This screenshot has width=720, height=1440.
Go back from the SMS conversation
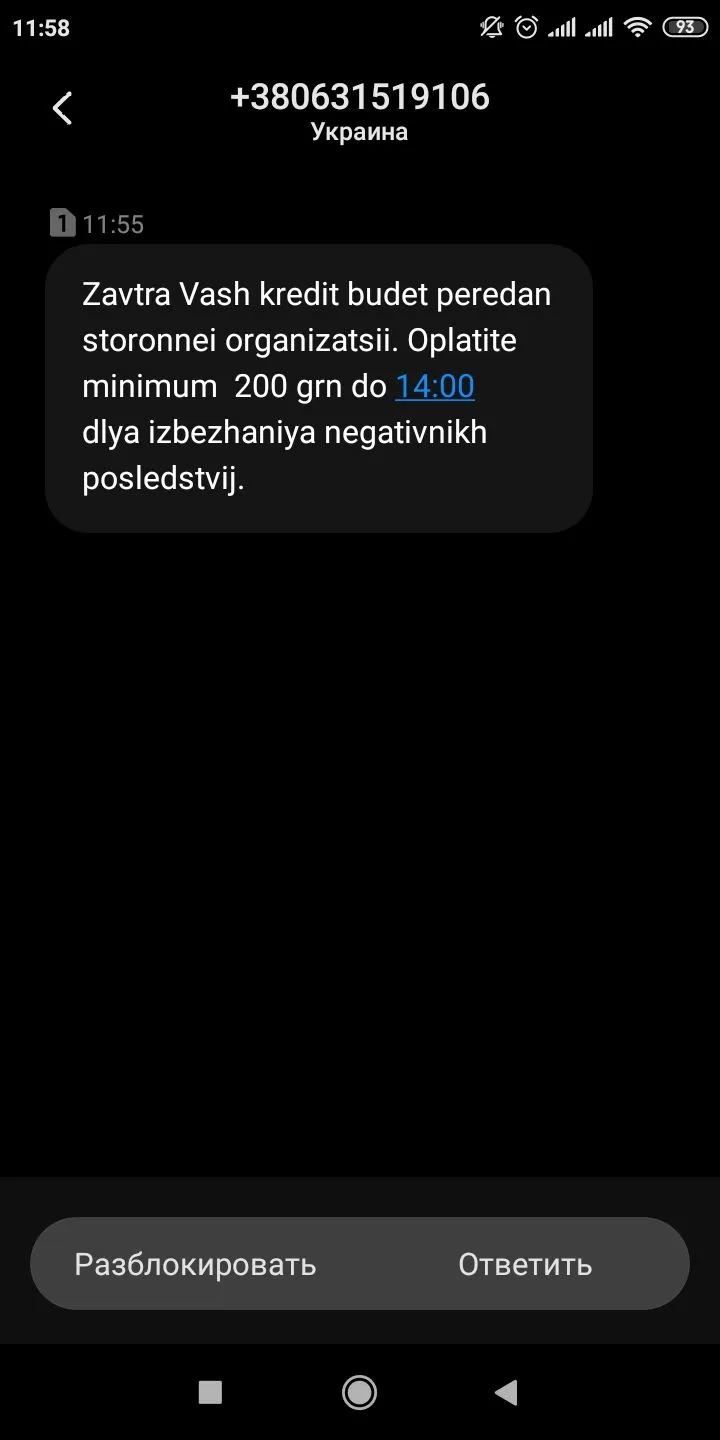(62, 108)
